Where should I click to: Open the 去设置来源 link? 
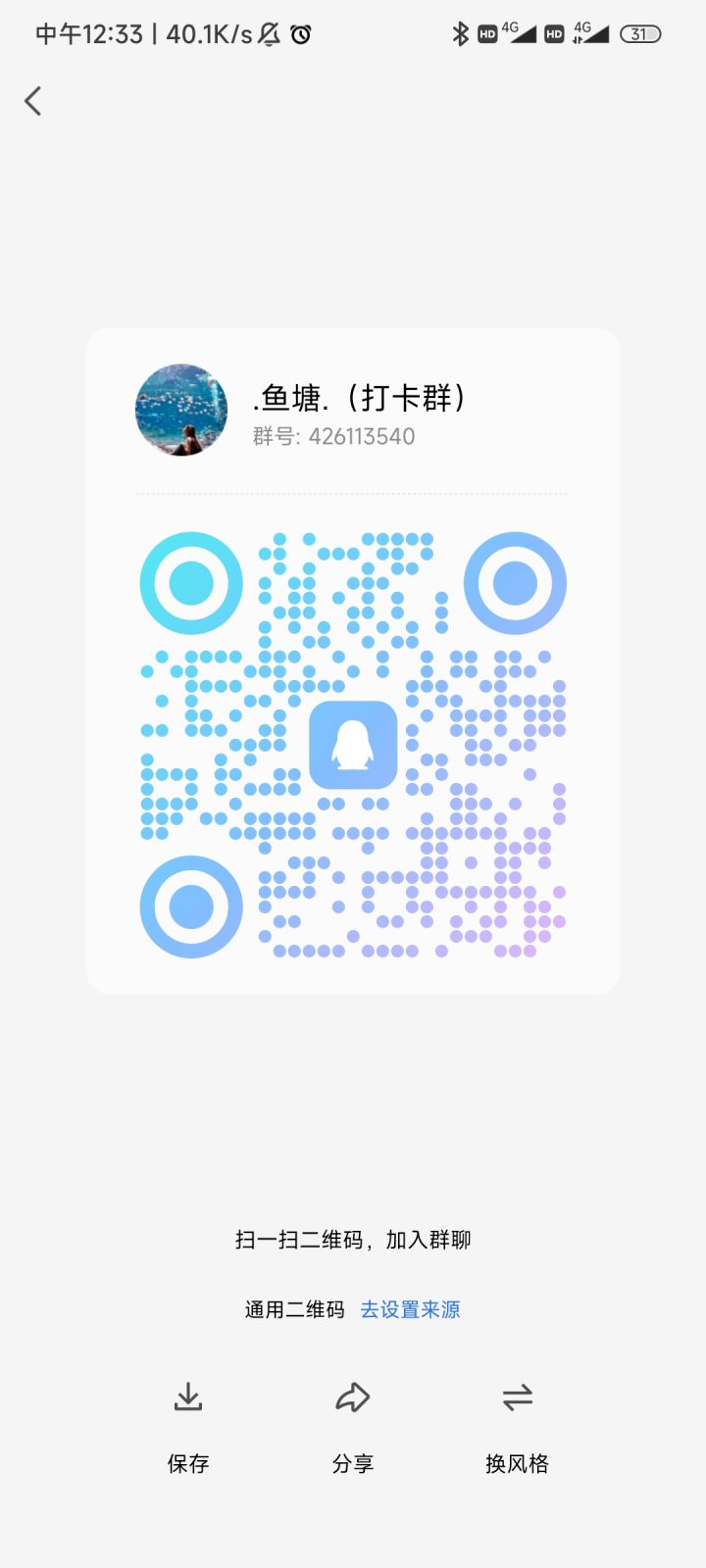click(x=411, y=1308)
